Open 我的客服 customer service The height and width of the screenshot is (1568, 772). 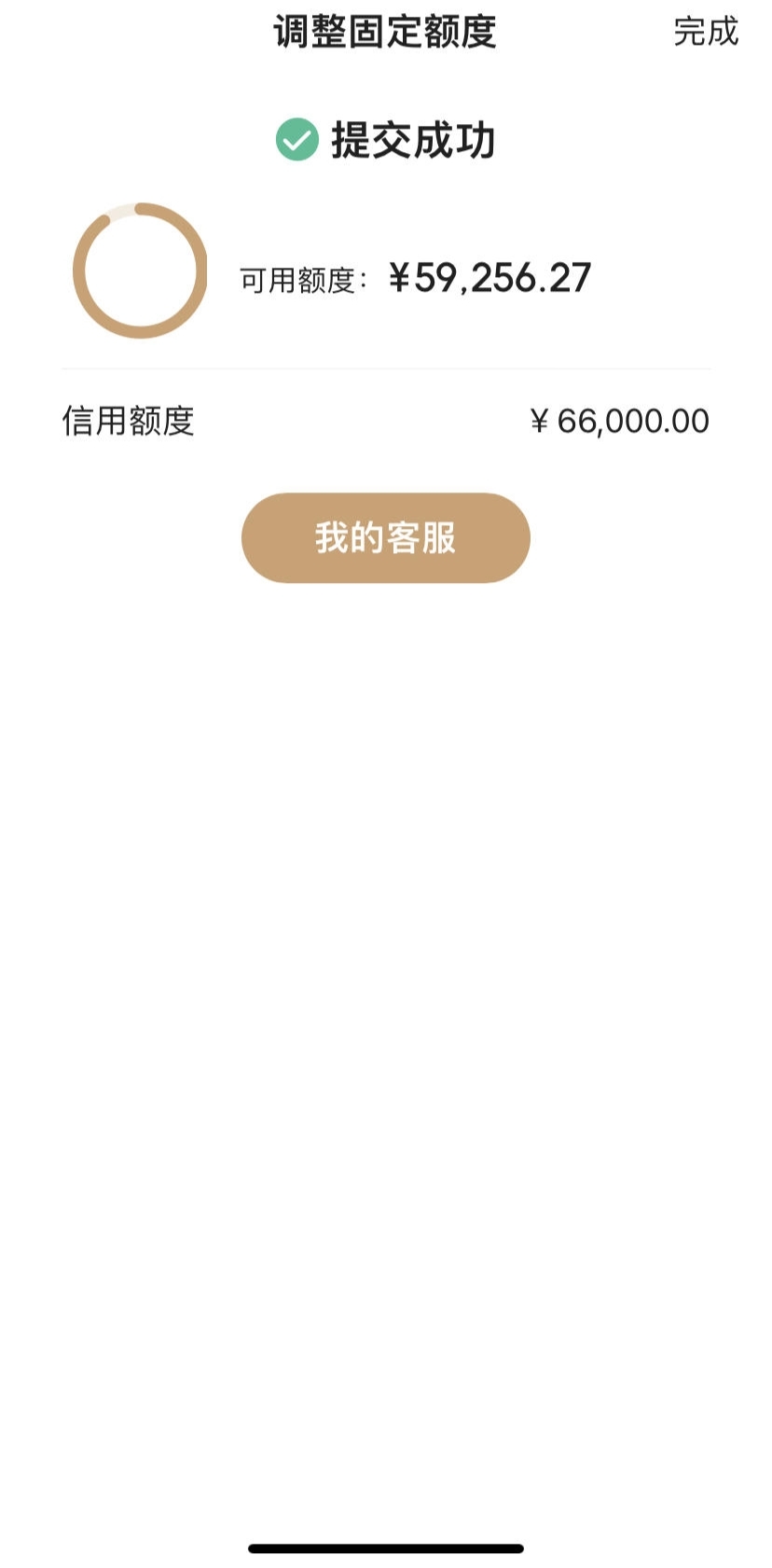pyautogui.click(x=385, y=538)
